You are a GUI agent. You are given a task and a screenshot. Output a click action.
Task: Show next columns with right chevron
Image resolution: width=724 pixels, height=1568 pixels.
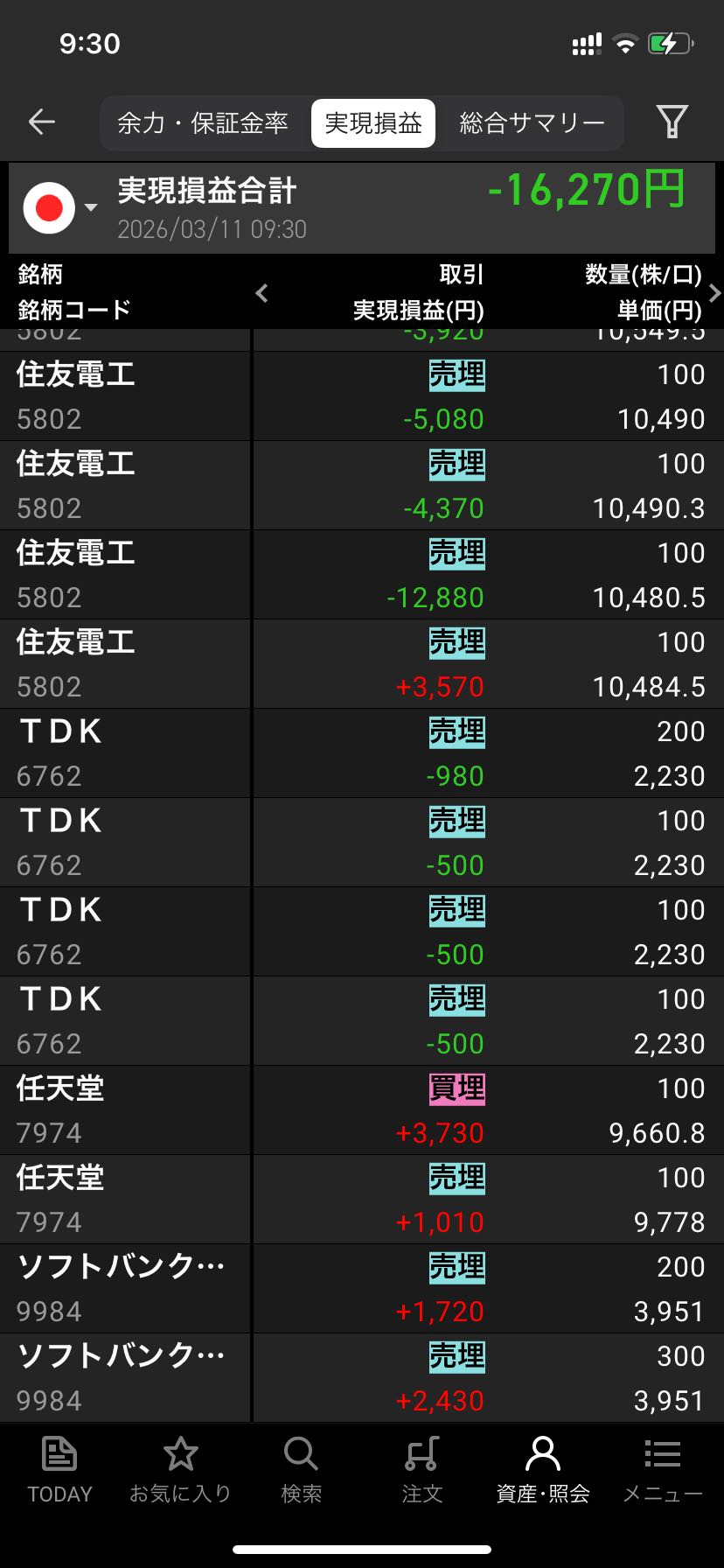point(714,293)
